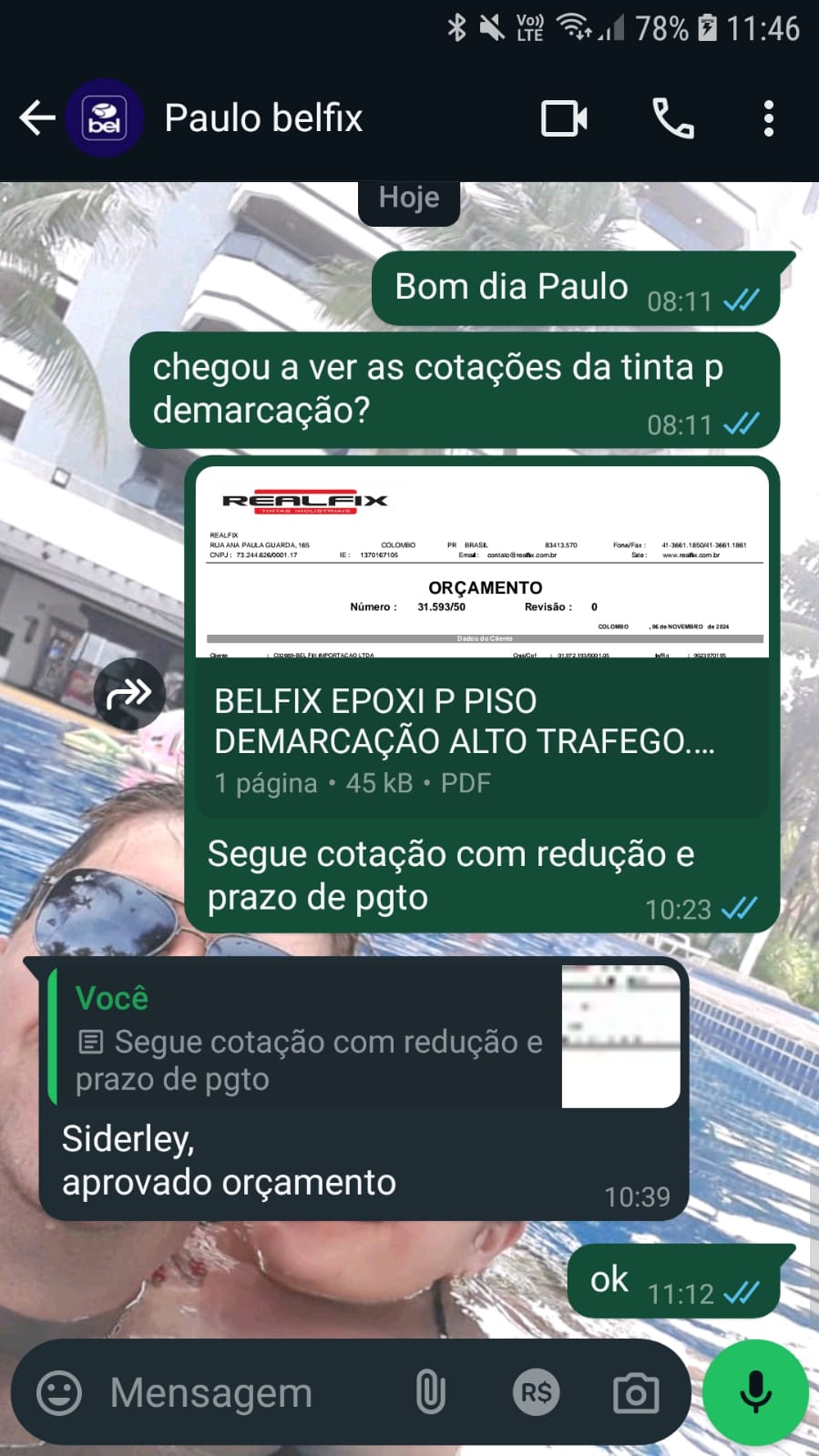Open the emoji picker
Image resolution: width=819 pixels, height=1456 pixels.
coord(59,1392)
